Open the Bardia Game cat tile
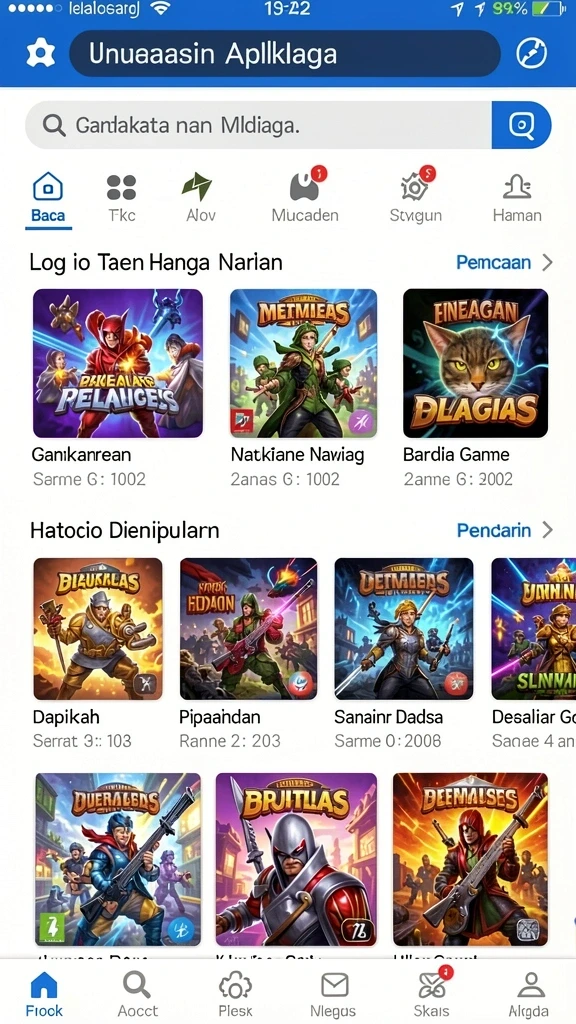 tap(475, 389)
